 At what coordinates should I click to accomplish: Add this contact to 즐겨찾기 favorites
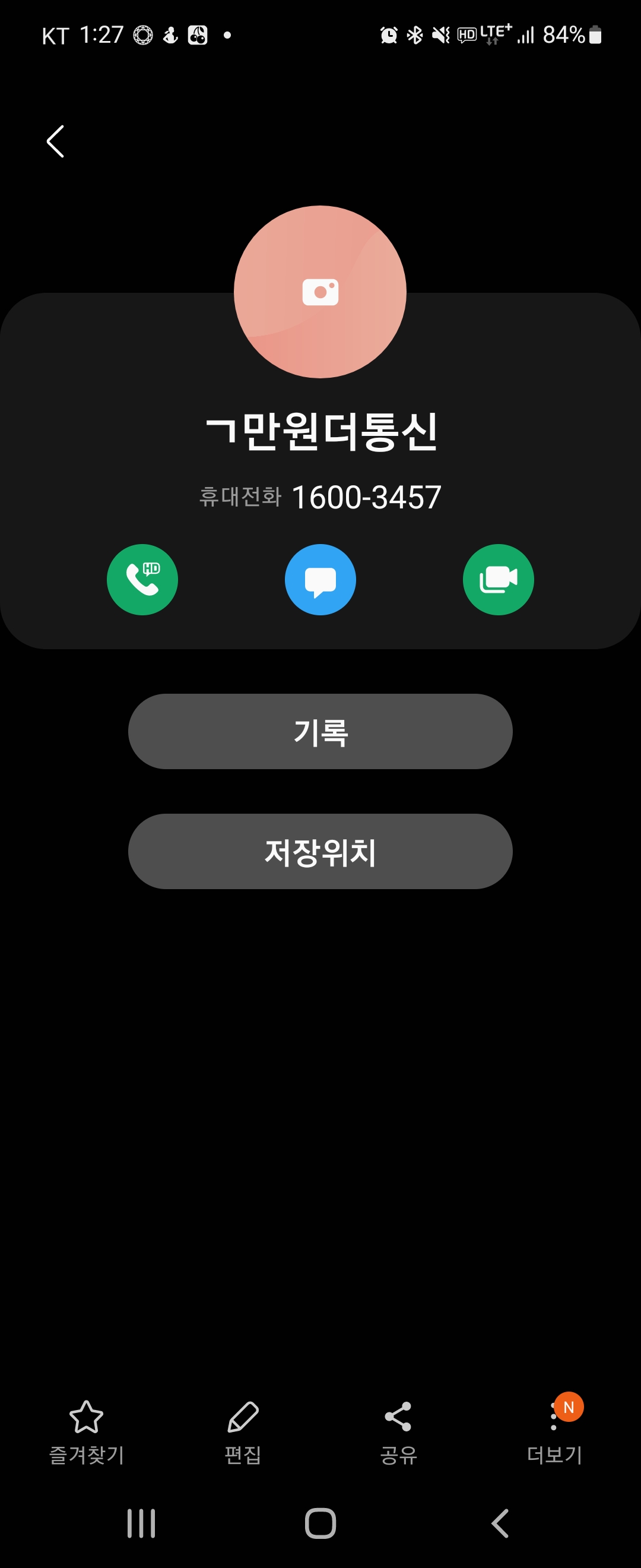coord(87,1431)
